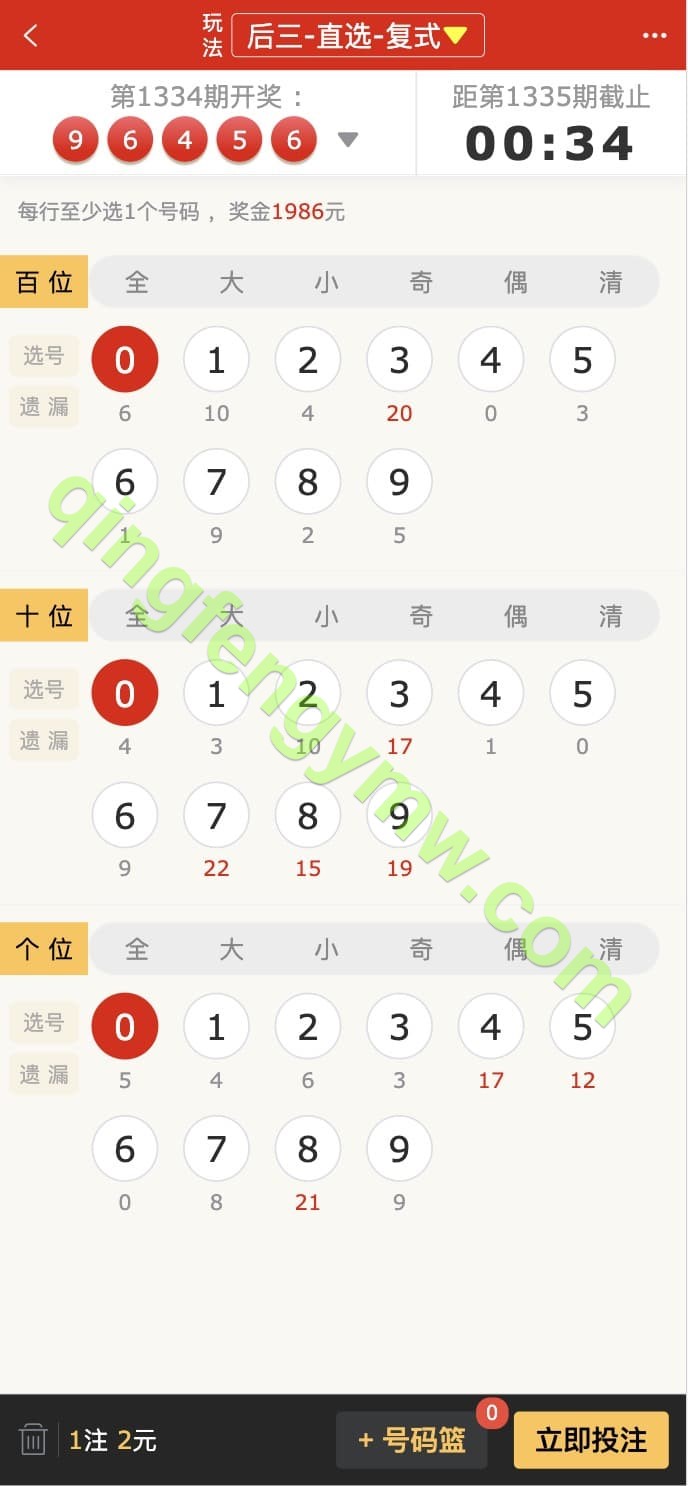Image resolution: width=688 pixels, height=1486 pixels.
Task: Select 奇 filter for 十位
Action: click(x=421, y=616)
